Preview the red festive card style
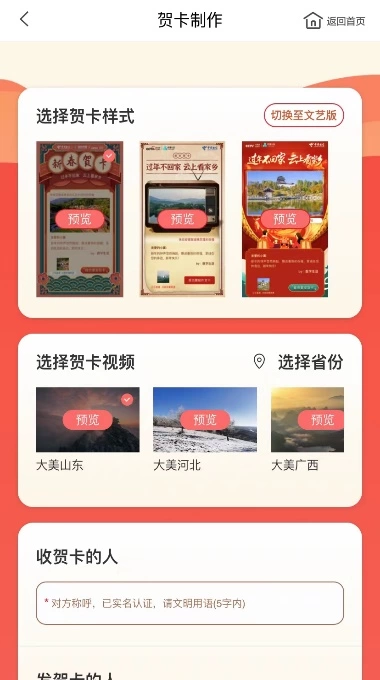Viewport: 380px width, 680px height. 285,219
